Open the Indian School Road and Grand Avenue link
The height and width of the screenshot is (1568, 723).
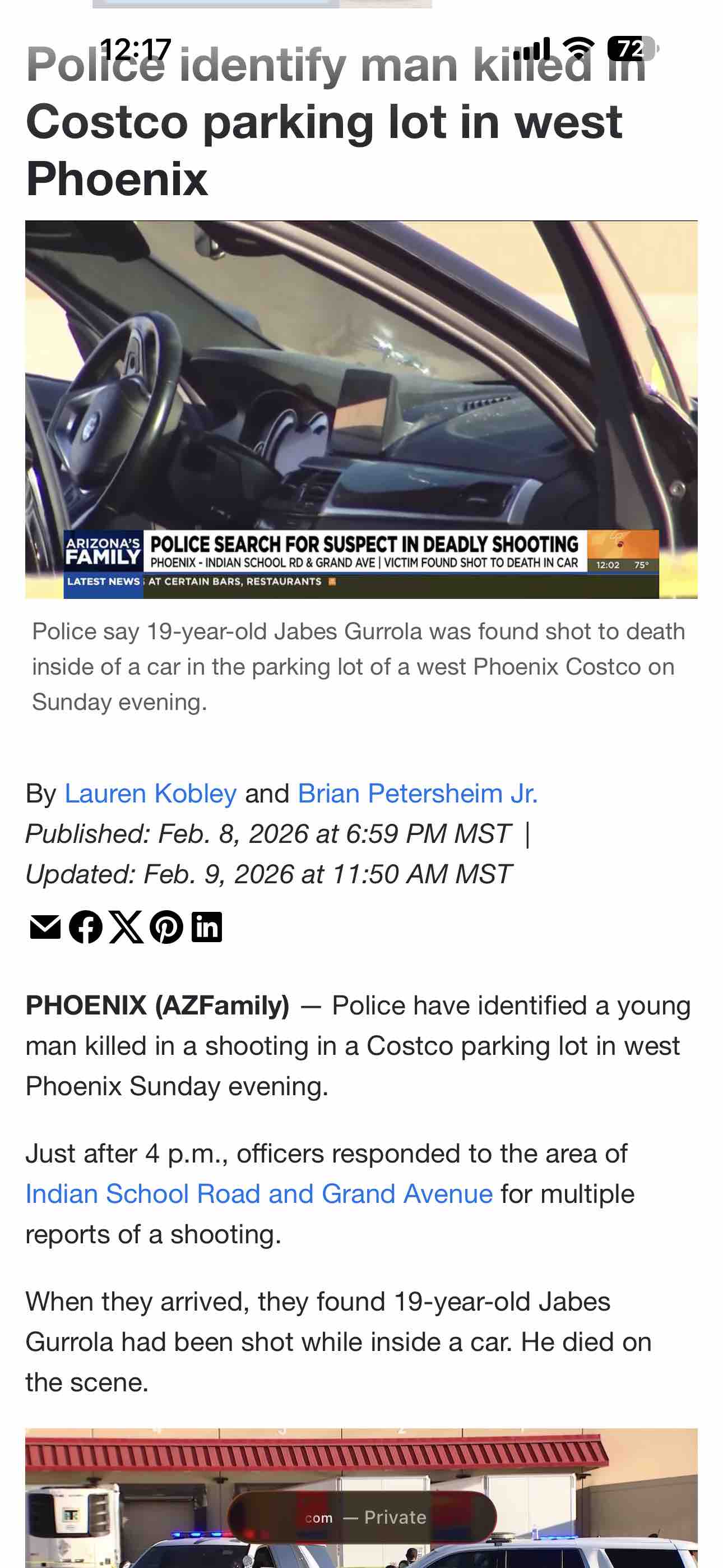coord(258,1193)
